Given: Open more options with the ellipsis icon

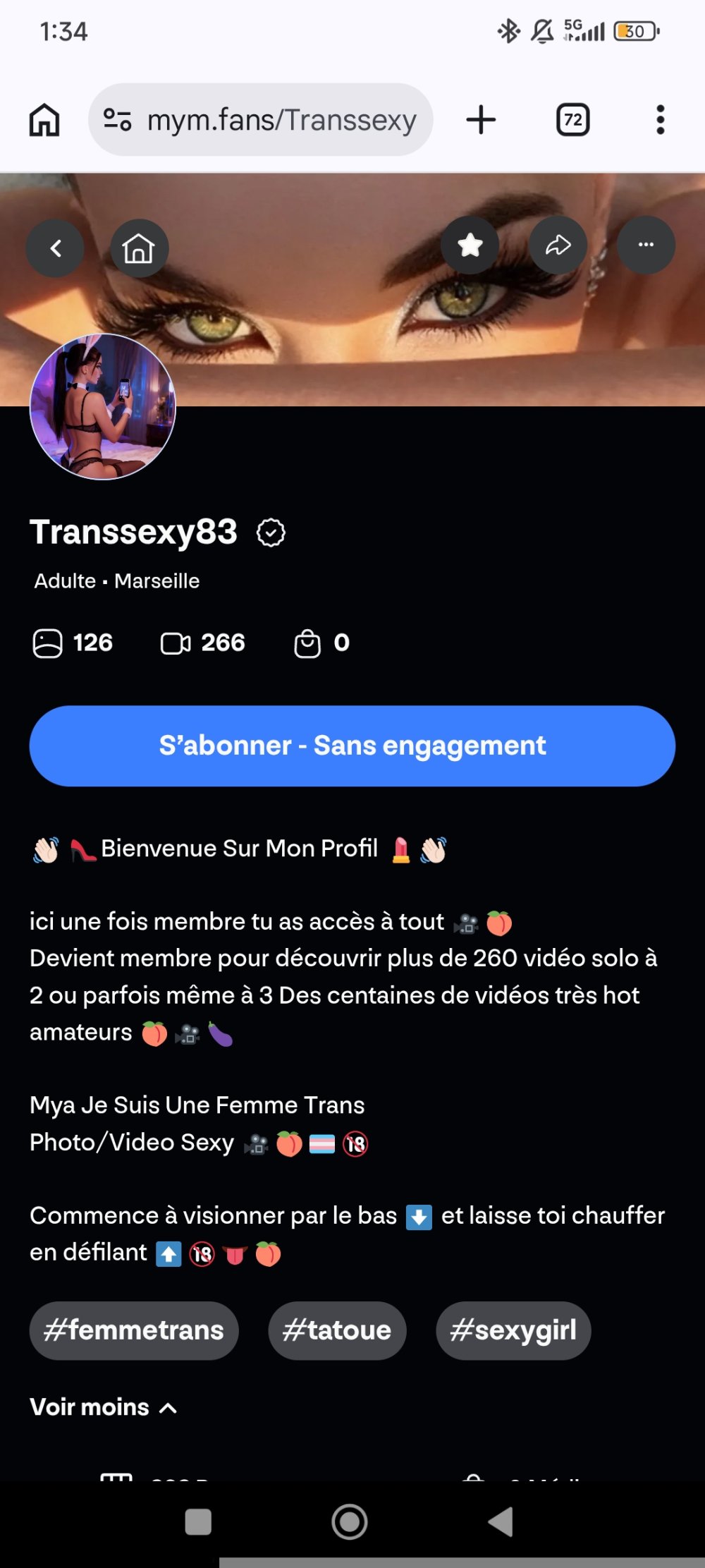Looking at the screenshot, I should tap(646, 244).
